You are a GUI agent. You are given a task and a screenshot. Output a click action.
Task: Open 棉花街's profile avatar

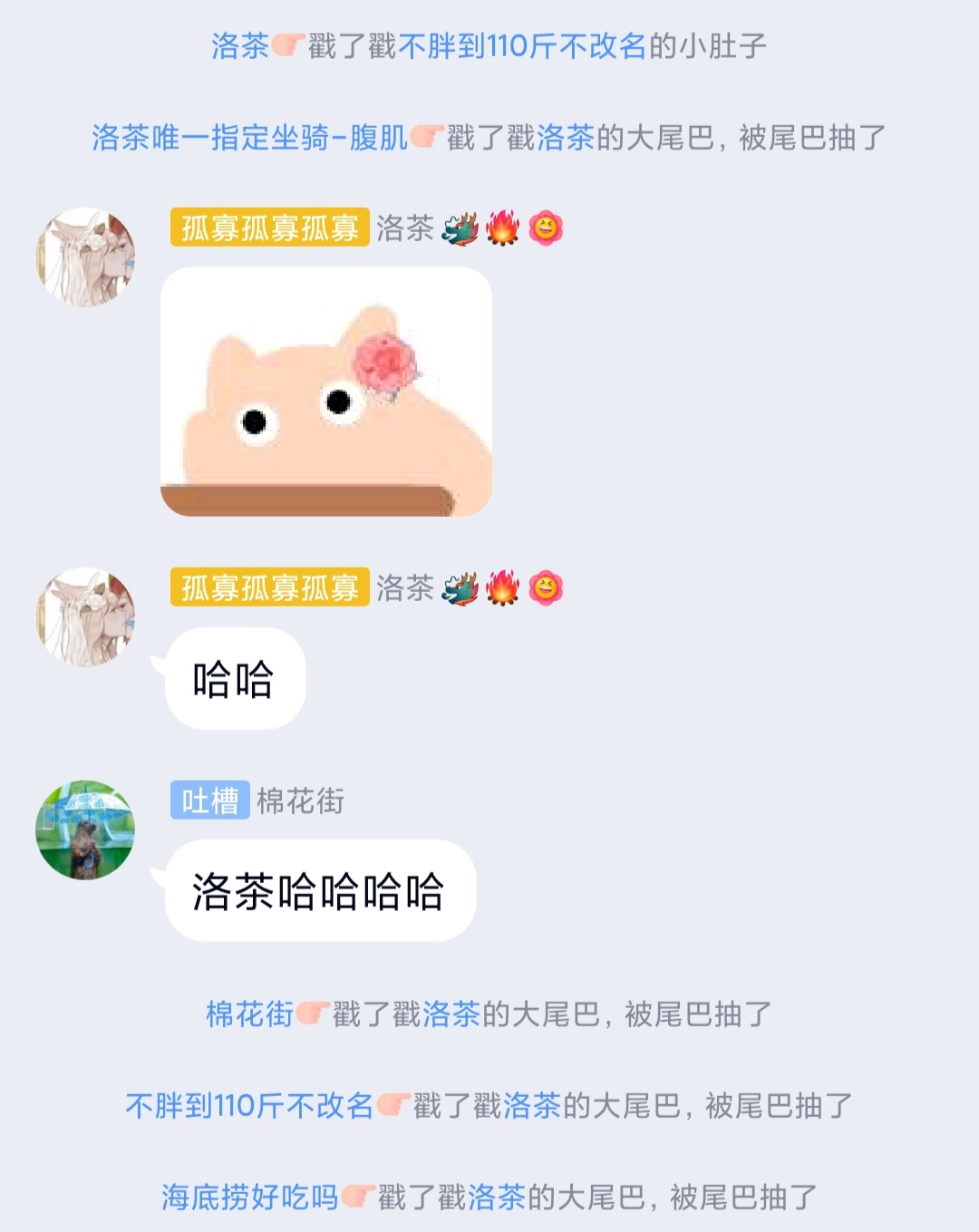(x=85, y=830)
